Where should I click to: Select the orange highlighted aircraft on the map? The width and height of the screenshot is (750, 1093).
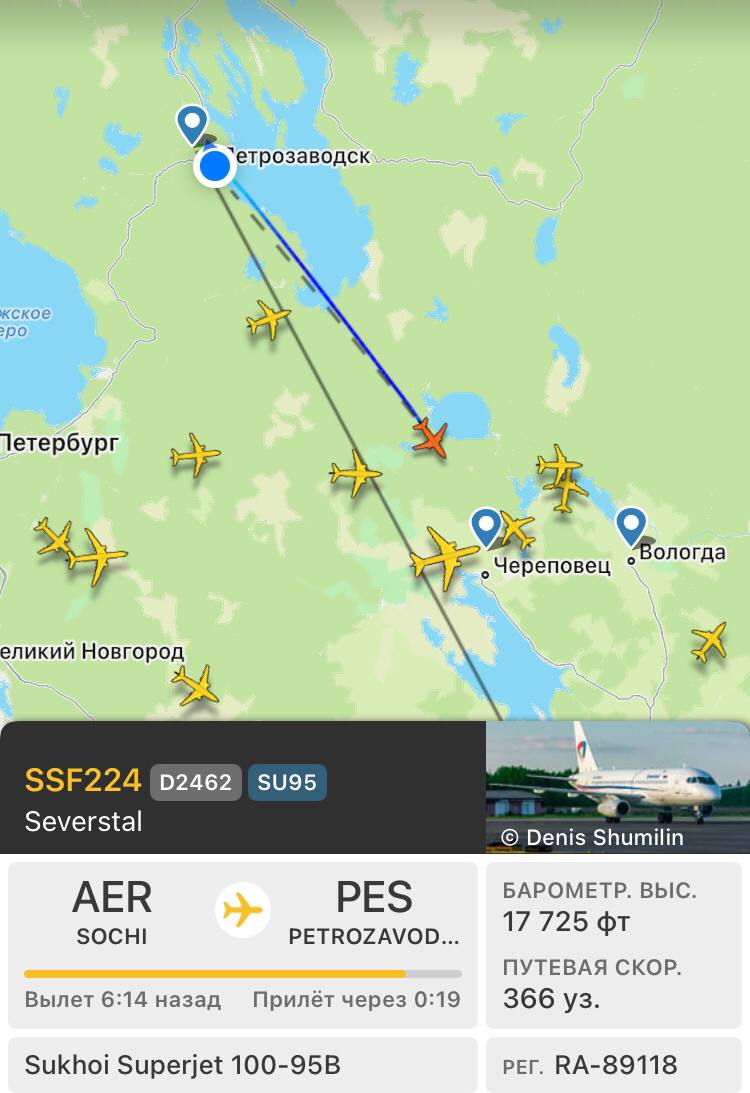(431, 436)
